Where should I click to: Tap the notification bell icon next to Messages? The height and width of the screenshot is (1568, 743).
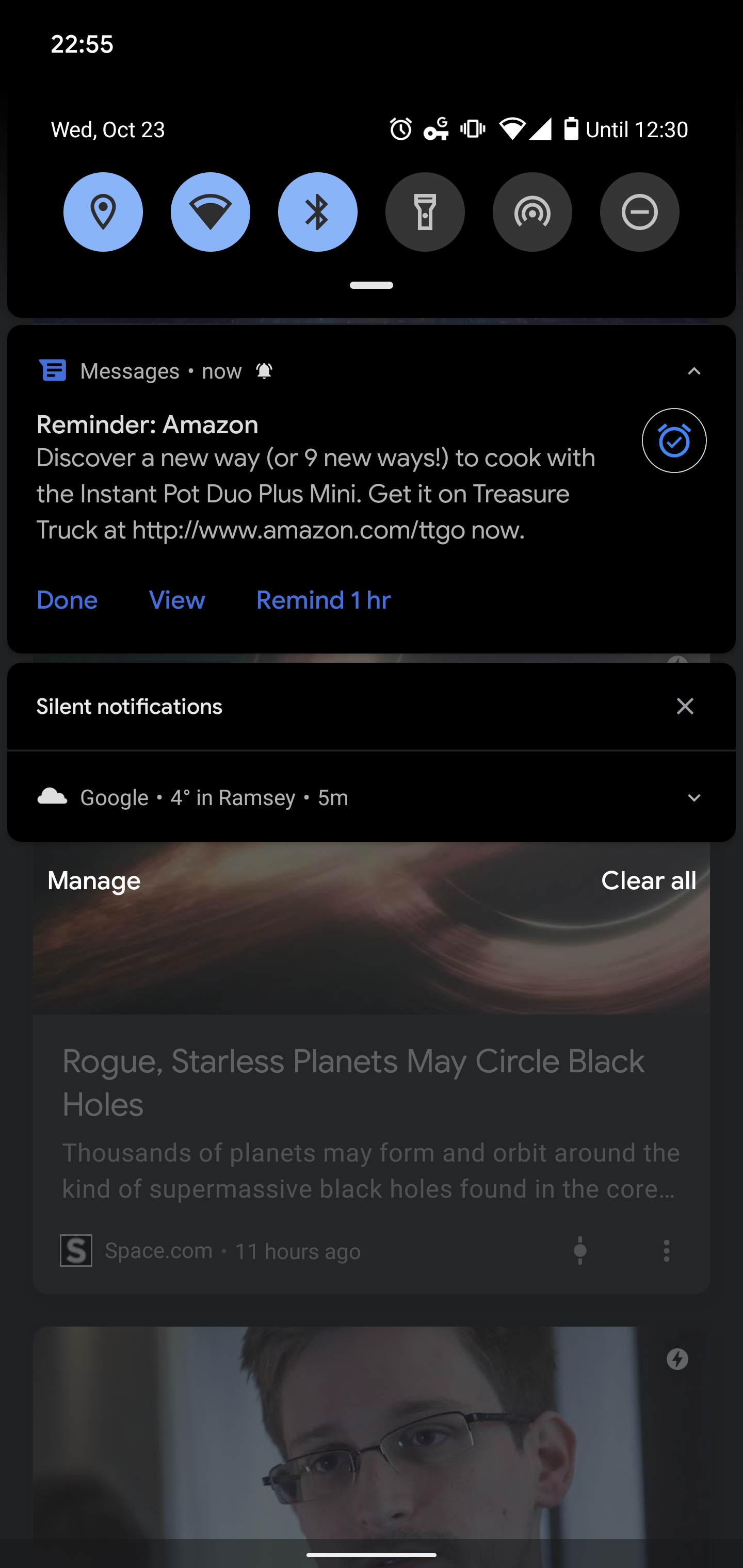click(264, 370)
